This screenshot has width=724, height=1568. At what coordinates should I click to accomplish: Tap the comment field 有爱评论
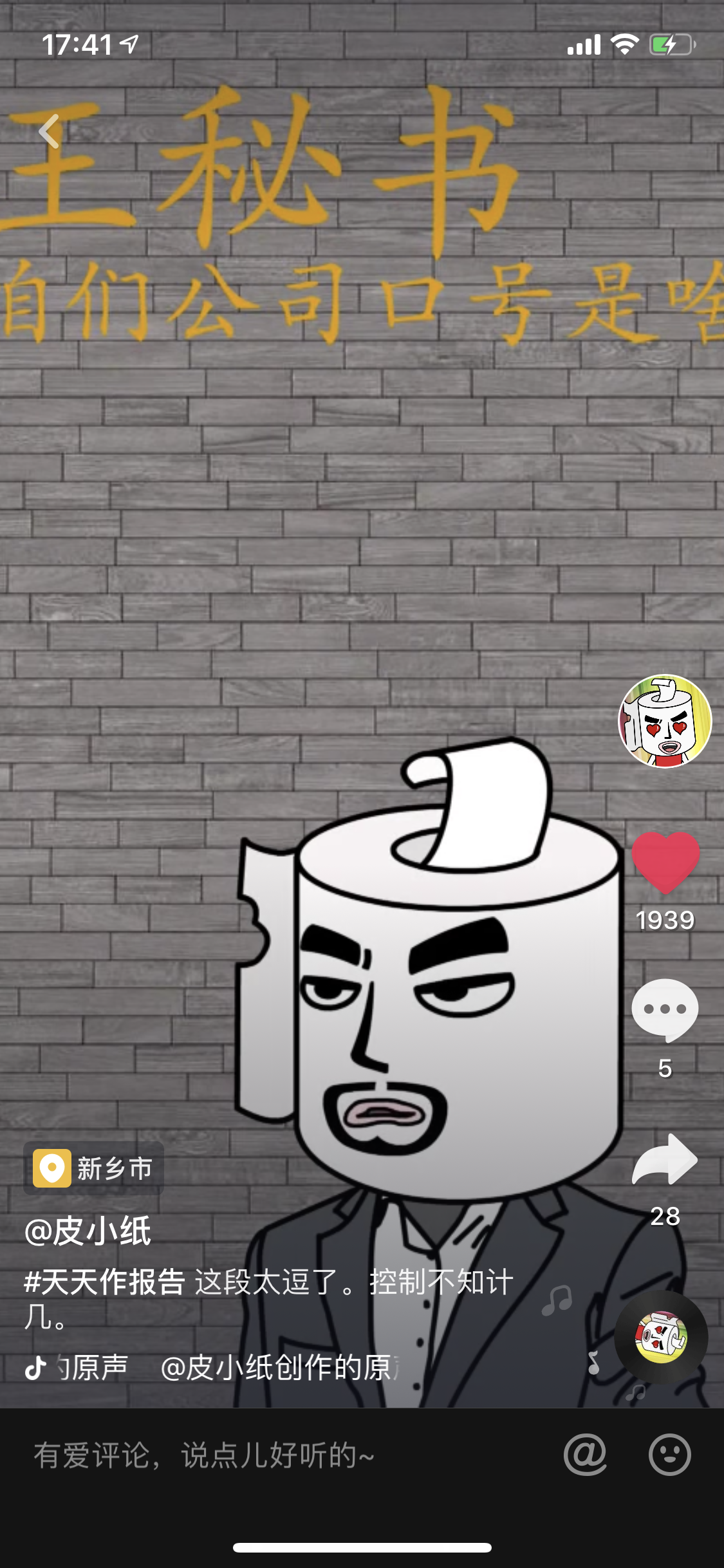257,1456
